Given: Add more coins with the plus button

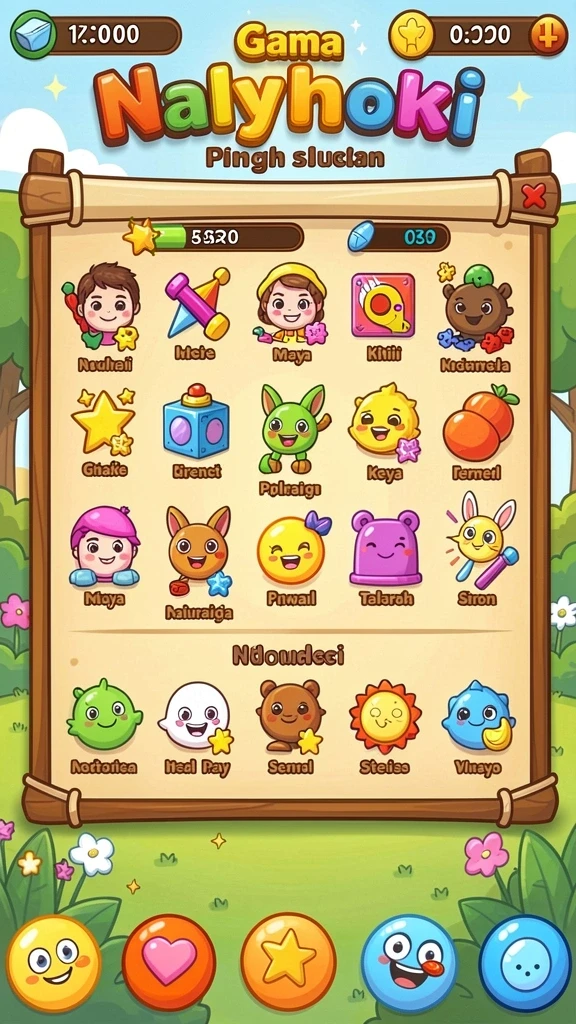Looking at the screenshot, I should pyautogui.click(x=547, y=36).
